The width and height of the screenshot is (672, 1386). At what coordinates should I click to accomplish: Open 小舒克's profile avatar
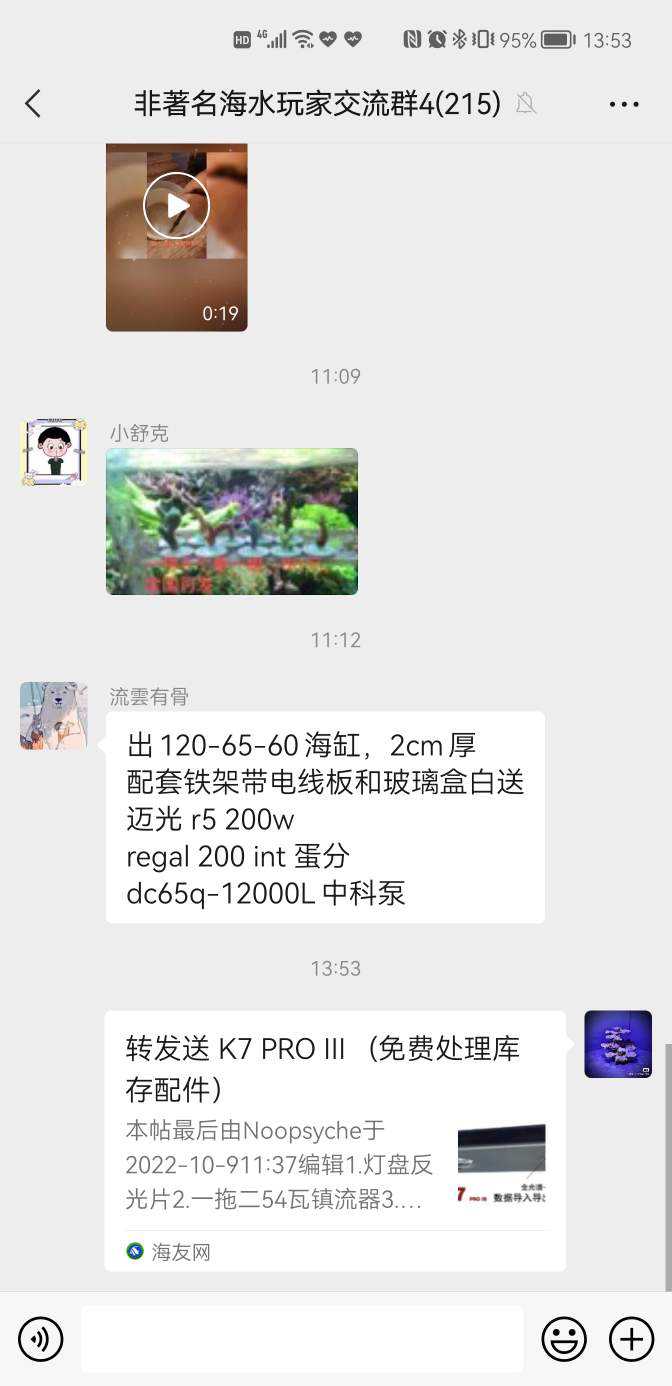click(x=54, y=452)
